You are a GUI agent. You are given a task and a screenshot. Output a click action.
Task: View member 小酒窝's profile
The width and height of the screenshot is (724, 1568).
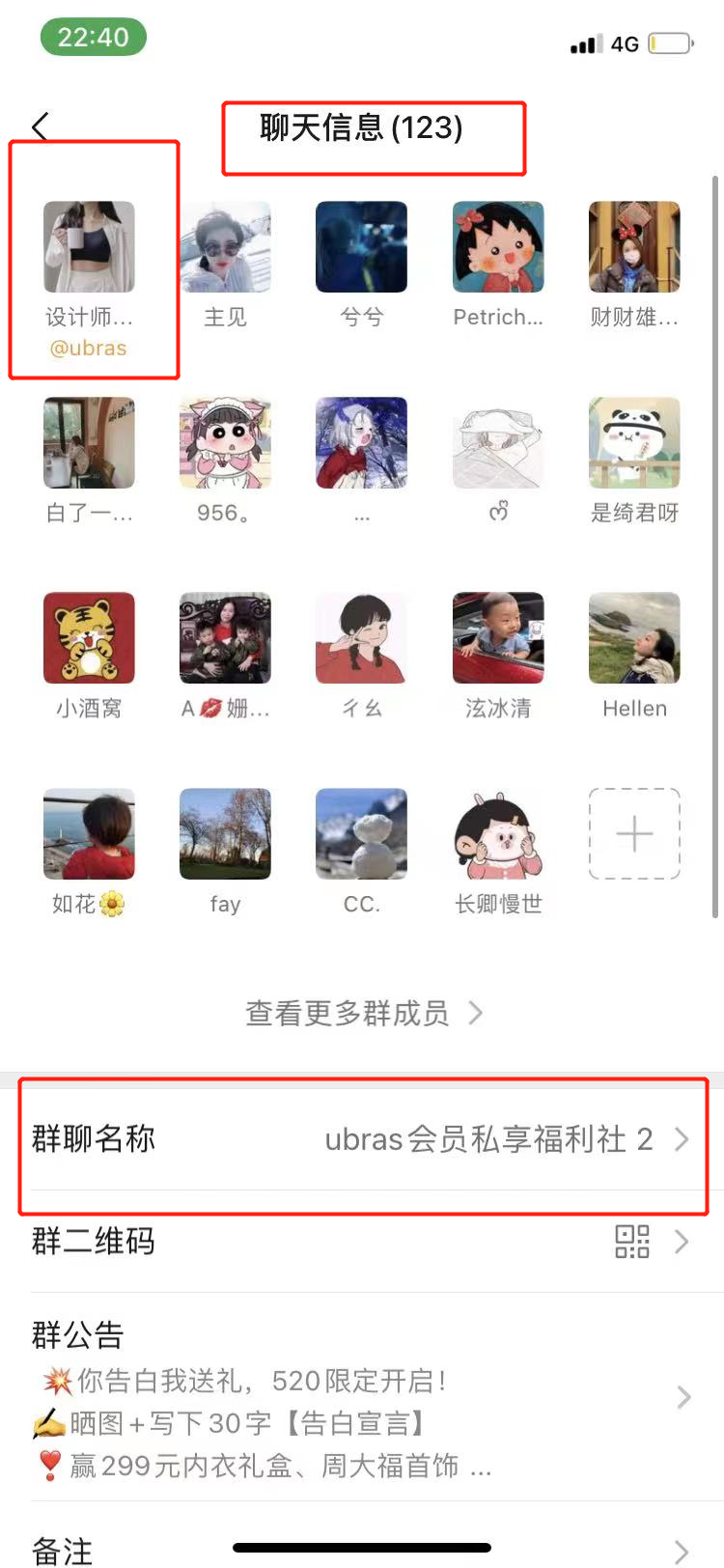[89, 638]
